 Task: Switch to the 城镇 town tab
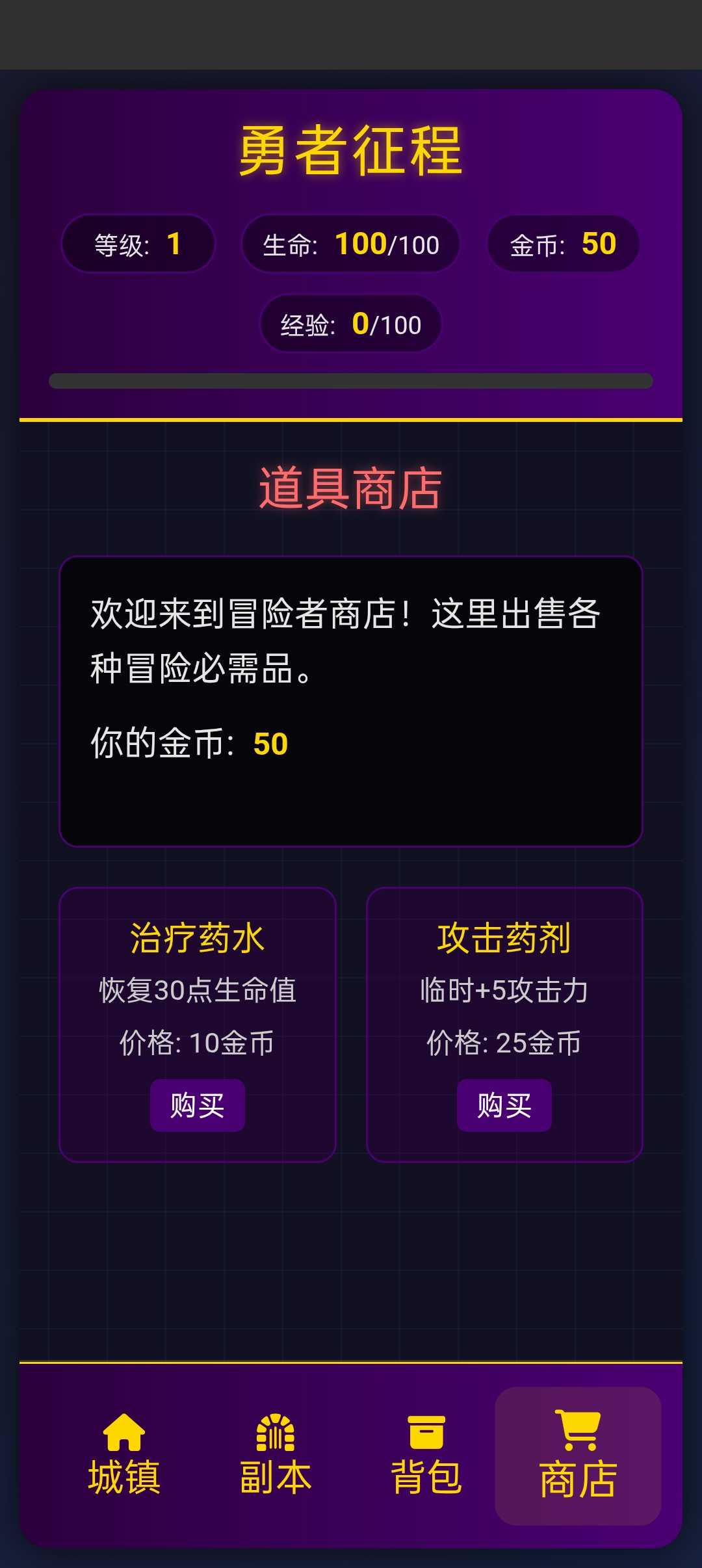[123, 1456]
